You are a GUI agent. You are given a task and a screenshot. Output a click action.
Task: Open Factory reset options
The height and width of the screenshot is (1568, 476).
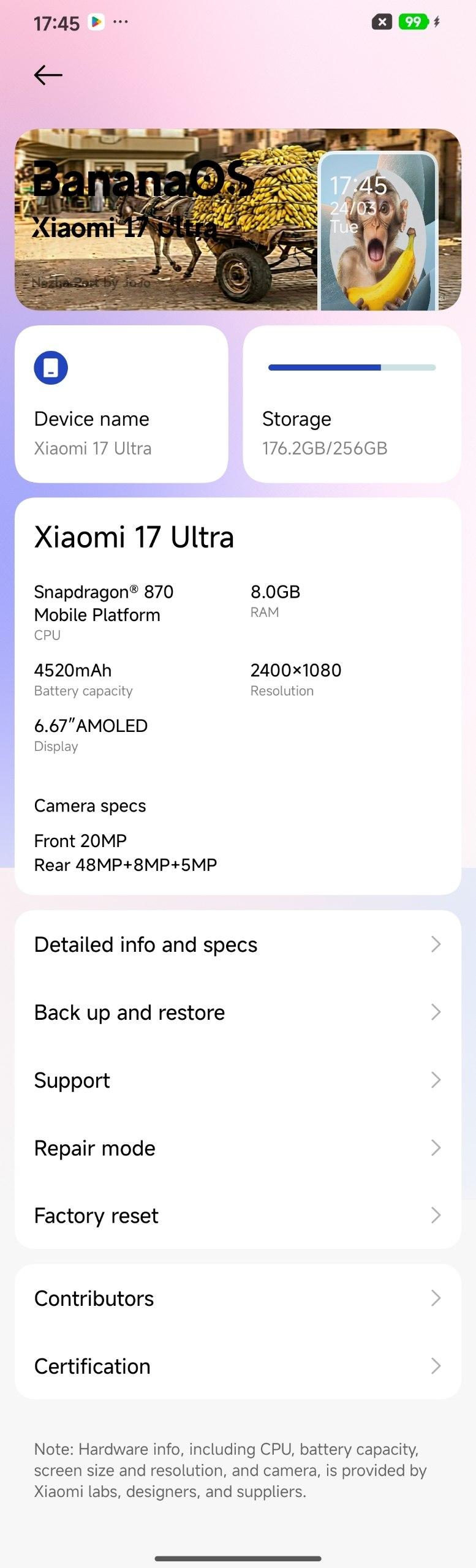click(238, 1215)
